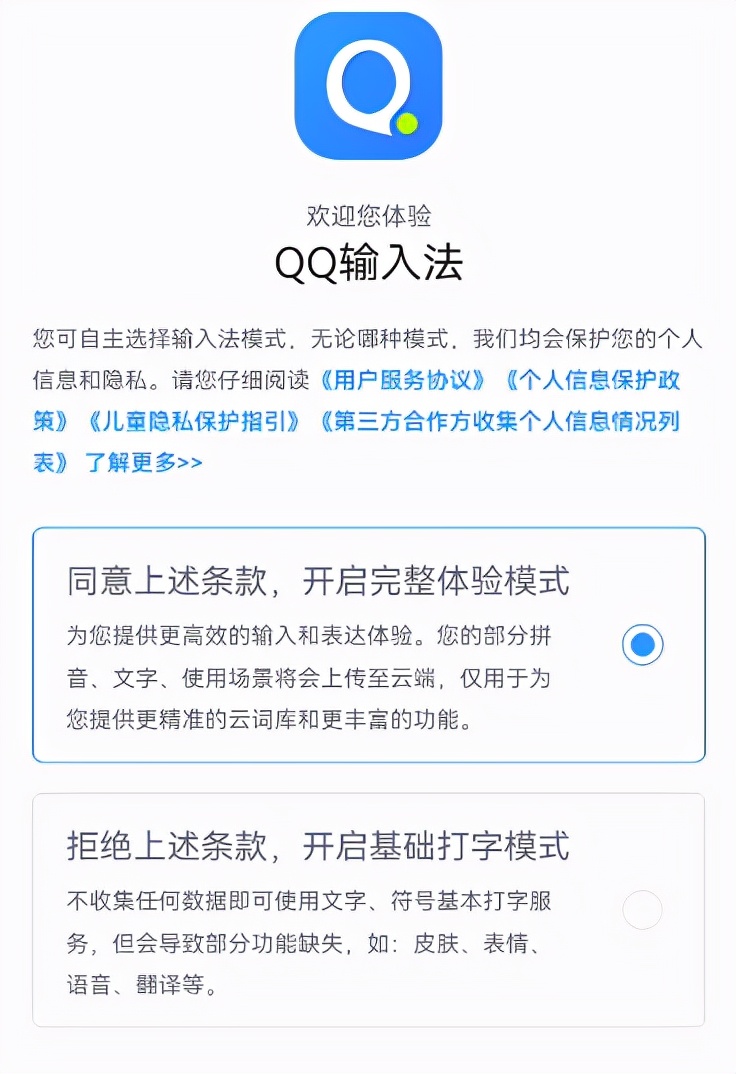Select the radio for full experience mode

coord(643,645)
